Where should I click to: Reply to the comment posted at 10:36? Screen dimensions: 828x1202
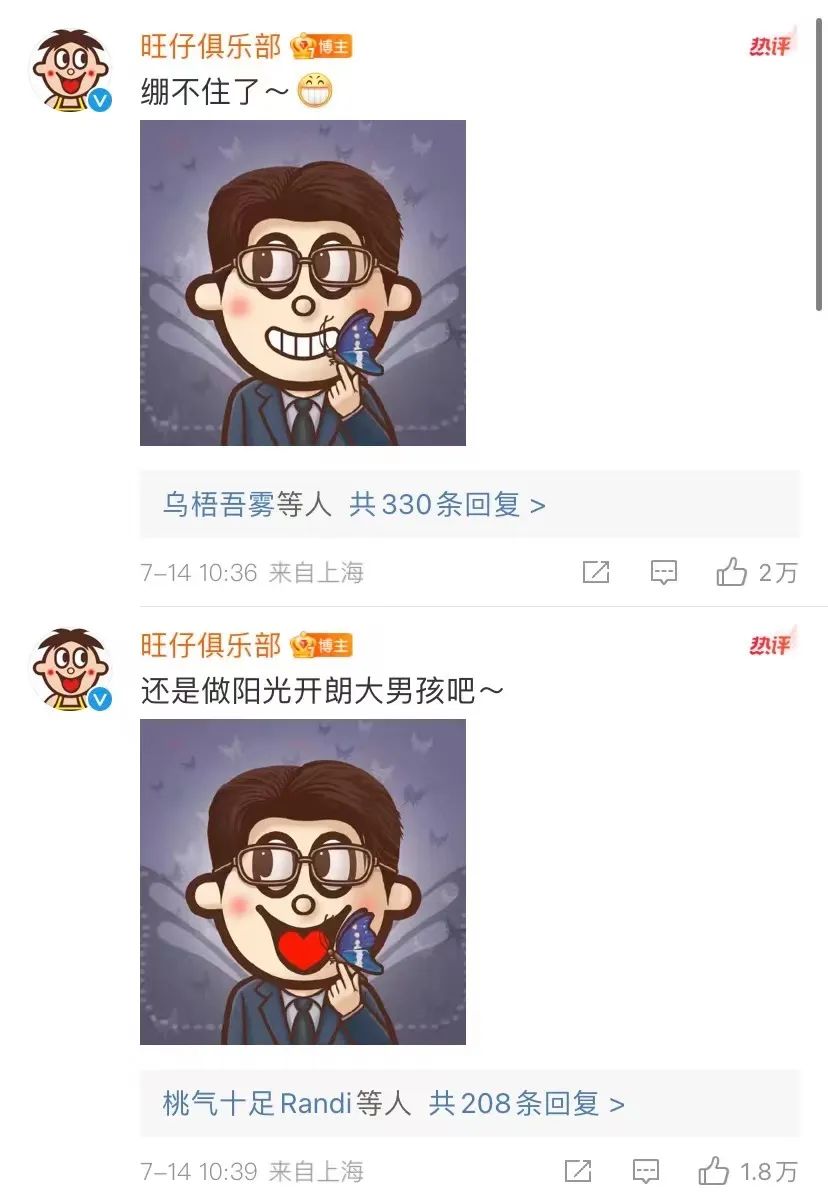664,572
